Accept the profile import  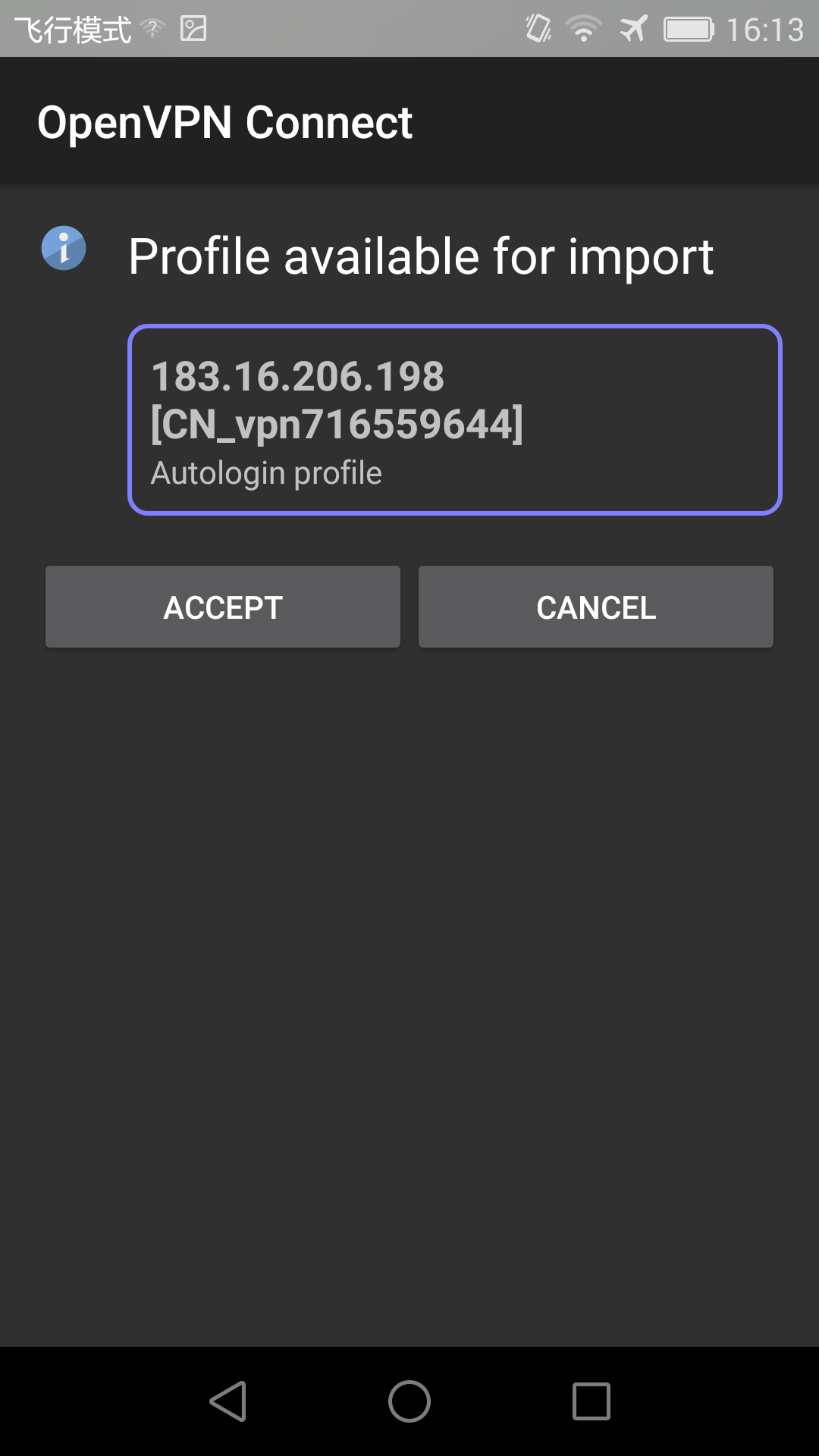pyautogui.click(x=223, y=607)
